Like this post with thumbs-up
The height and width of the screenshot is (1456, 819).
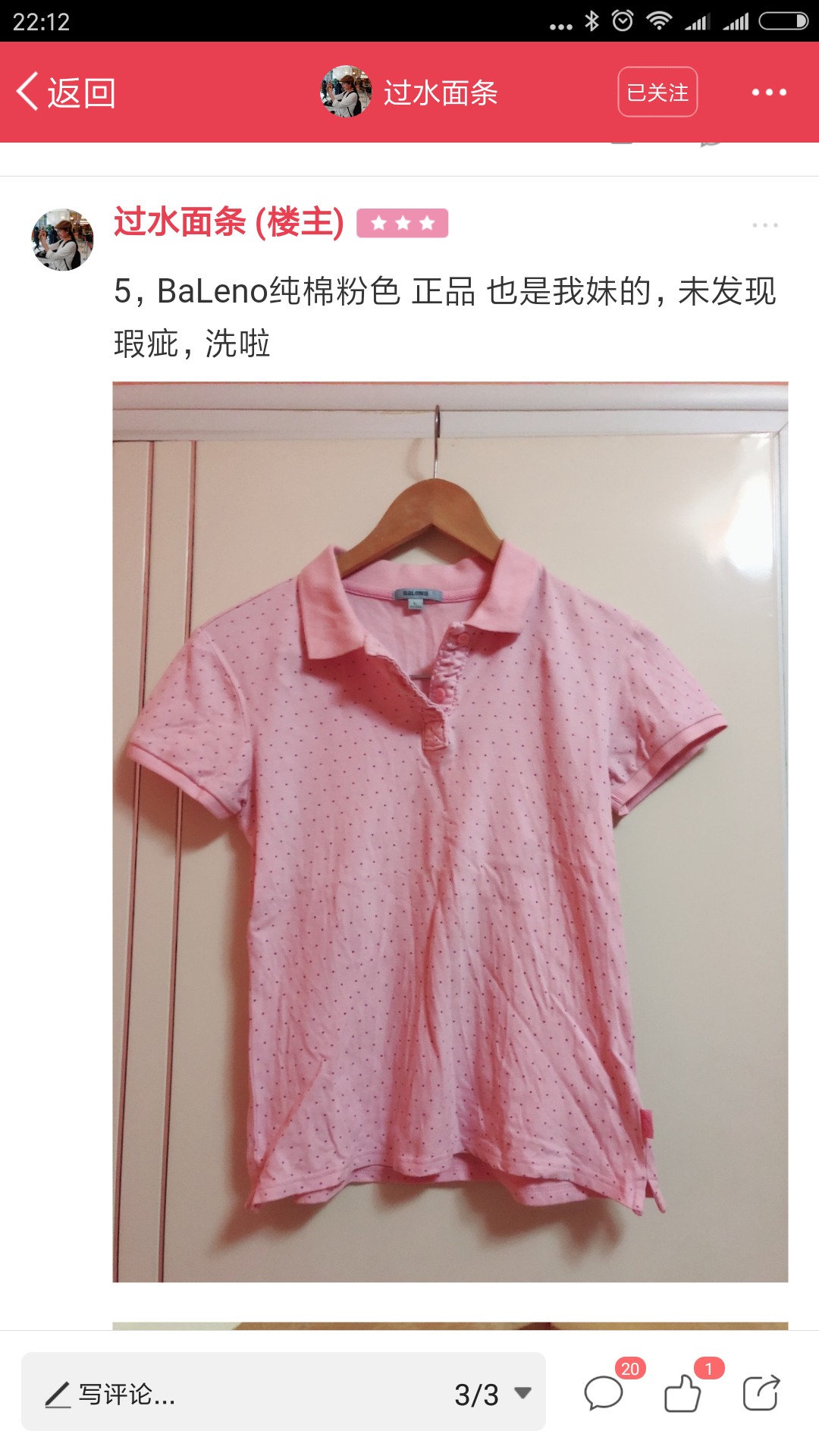click(x=682, y=1393)
